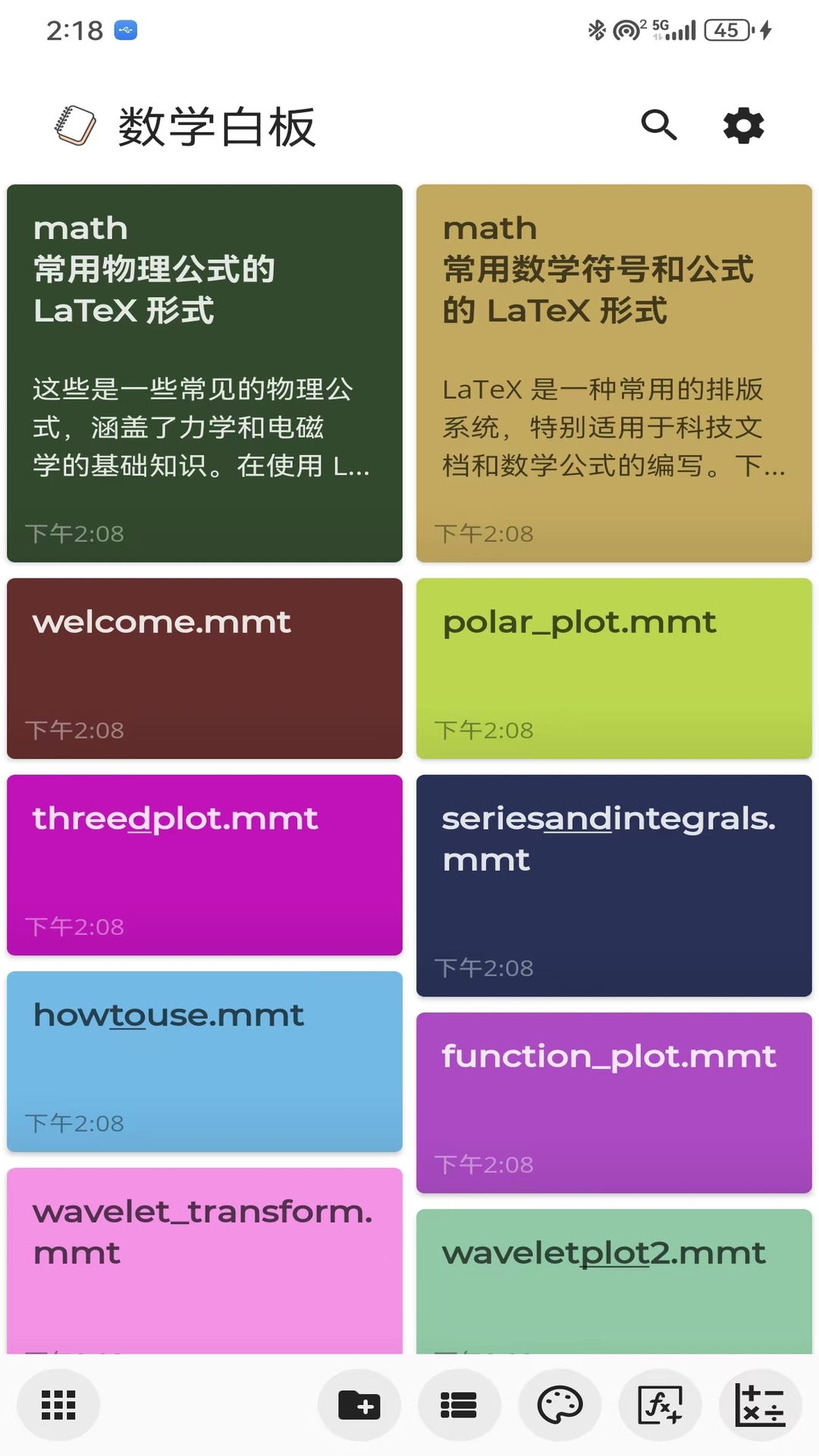The height and width of the screenshot is (1456, 819).
Task: Open howtouse.mmt
Action: tap(204, 1062)
